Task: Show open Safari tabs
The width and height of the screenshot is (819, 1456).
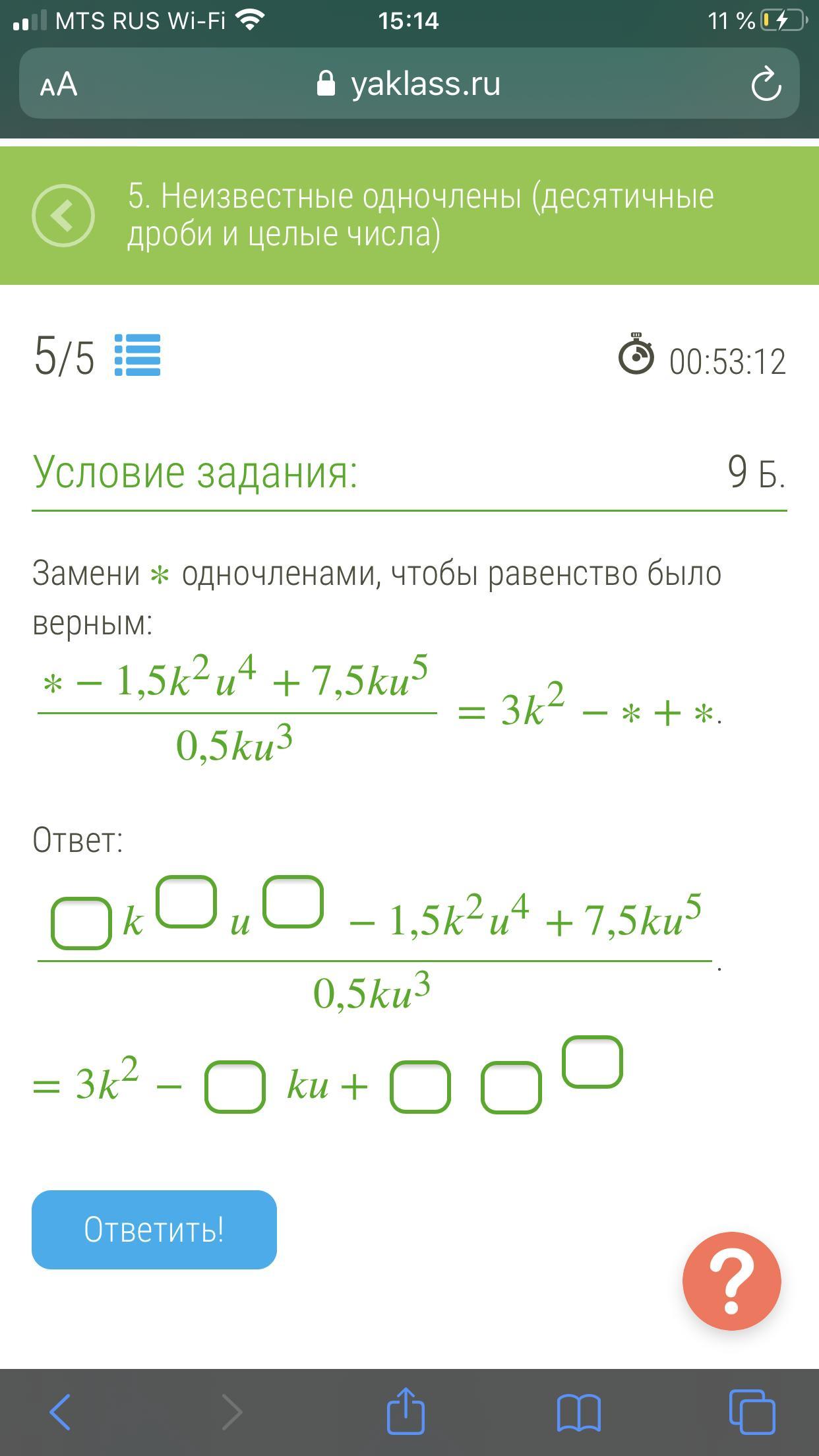Action: (x=752, y=1411)
